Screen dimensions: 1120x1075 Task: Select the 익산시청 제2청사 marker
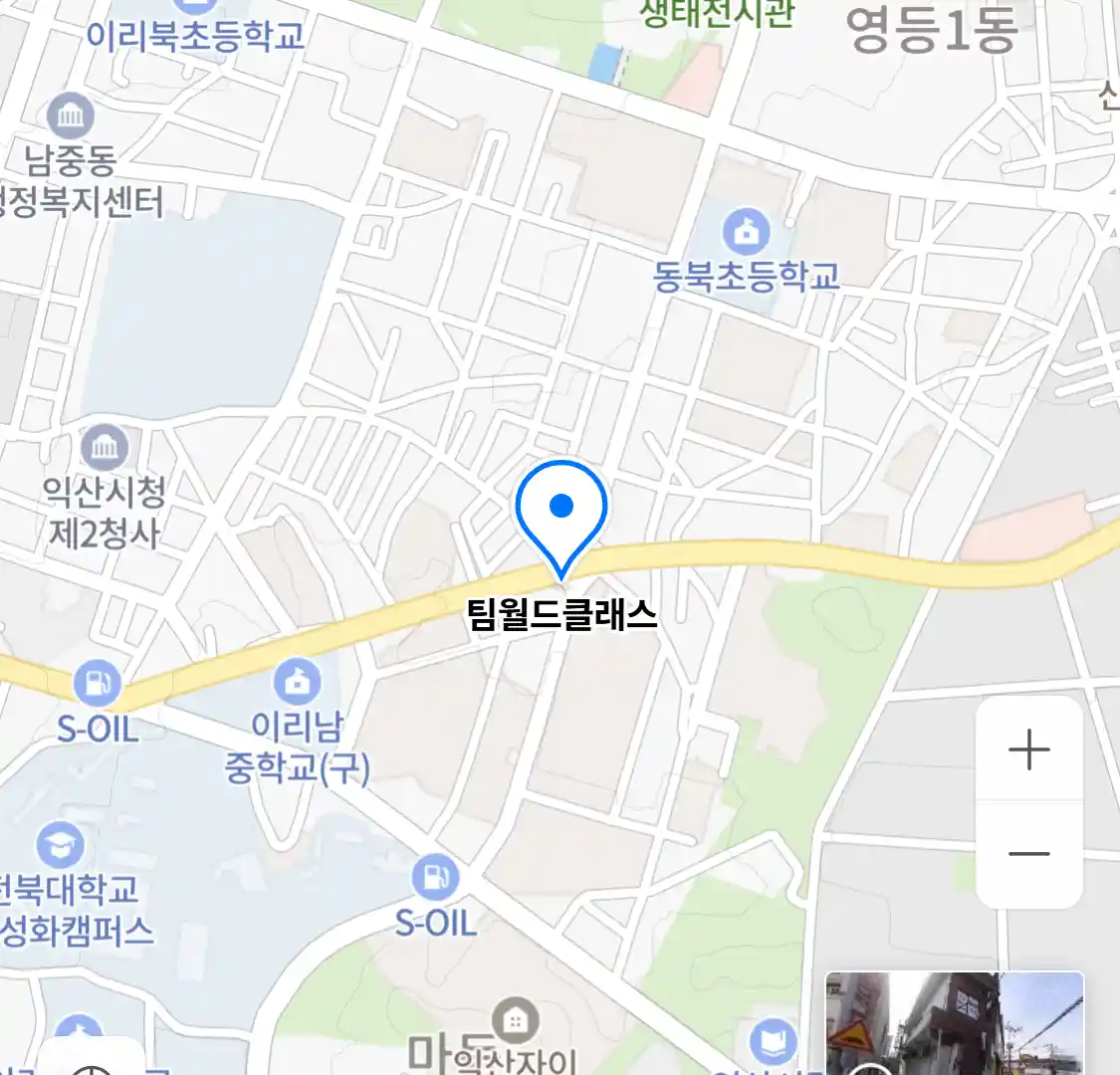(x=105, y=448)
